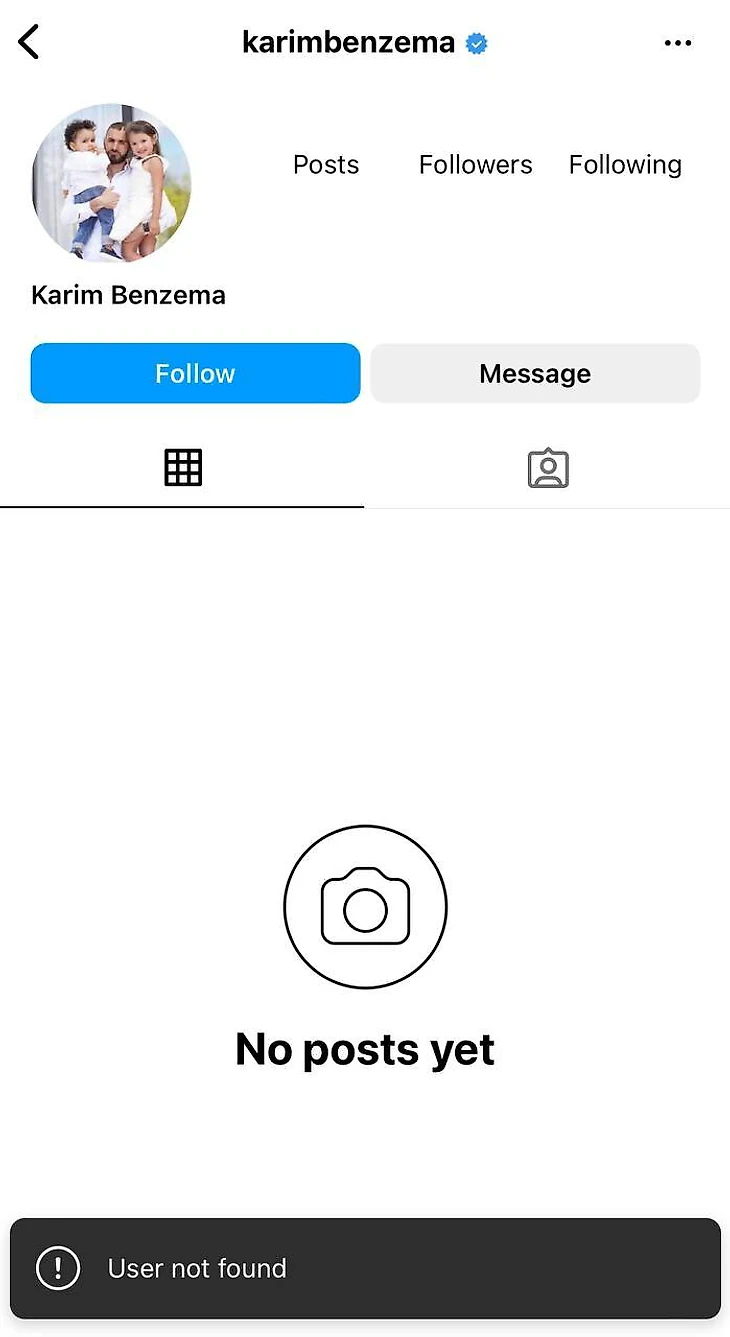This screenshot has height=1337, width=730.
Task: Message Karim Benzema
Action: pos(535,373)
